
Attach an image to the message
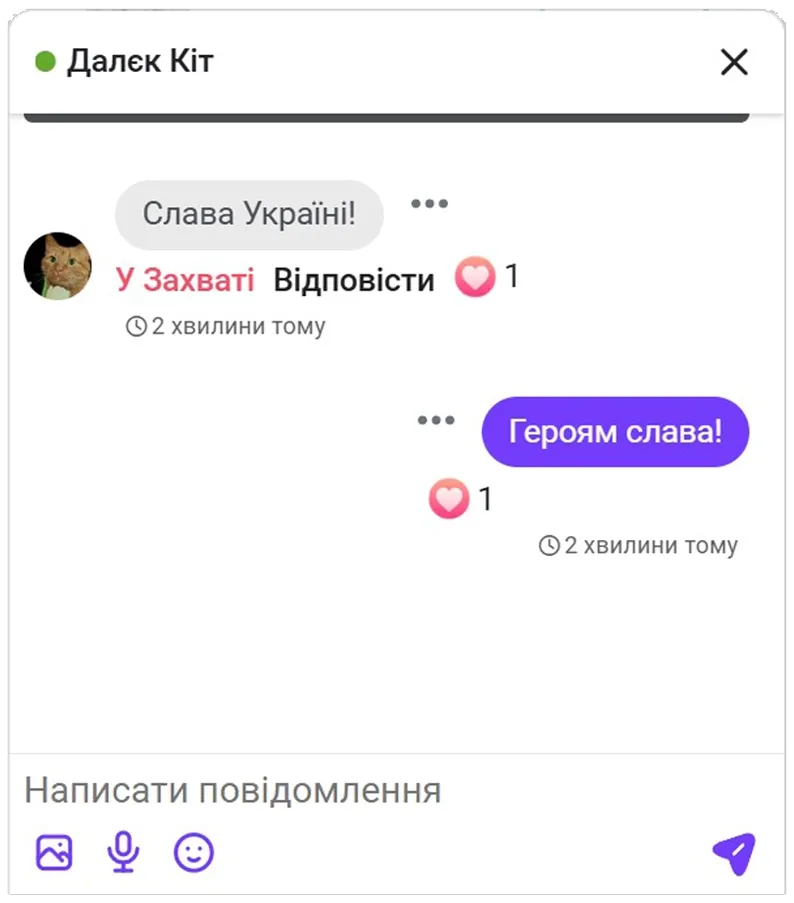(54, 852)
